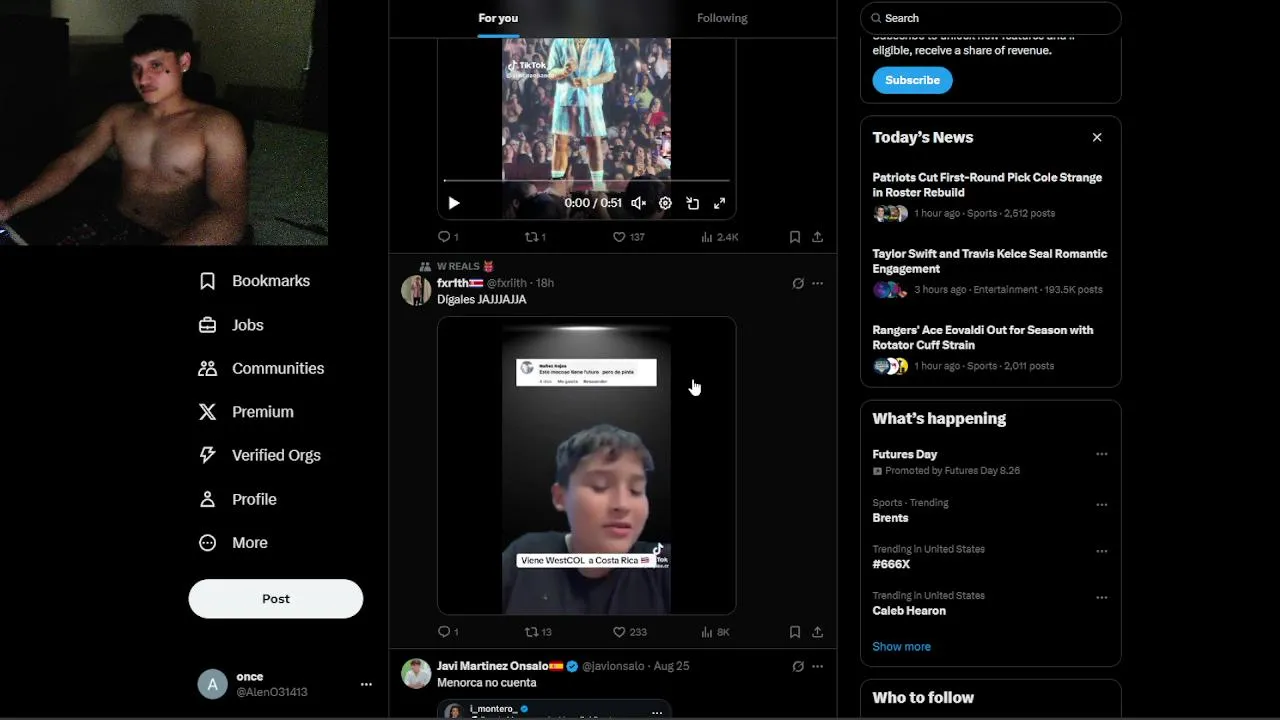Open the Premium page

click(262, 412)
